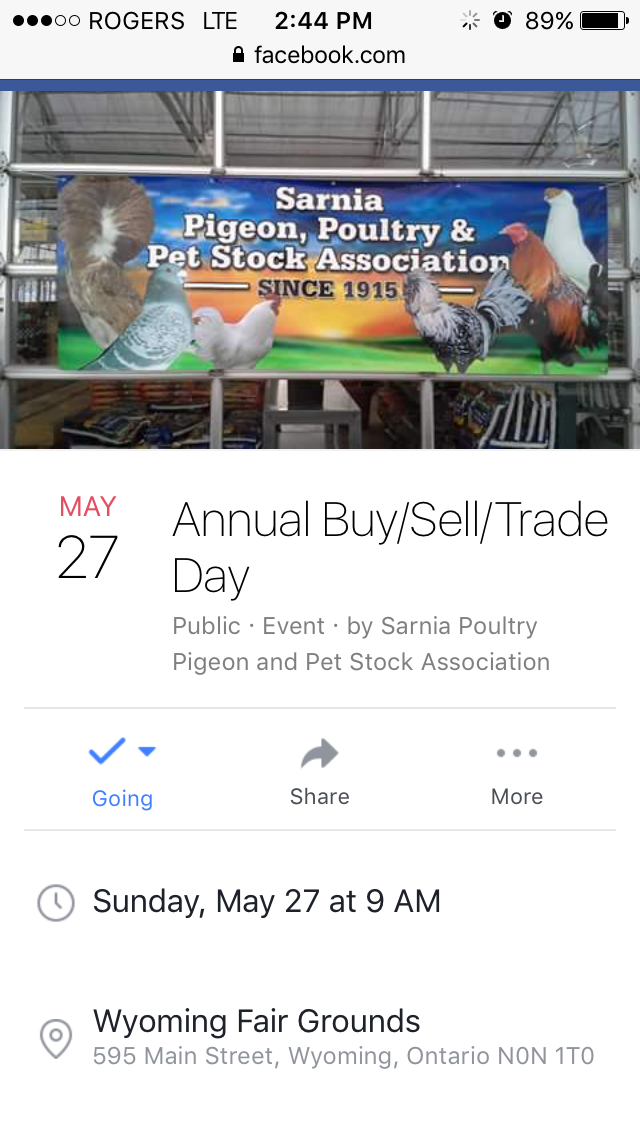Open the event cover photo

pos(320,270)
